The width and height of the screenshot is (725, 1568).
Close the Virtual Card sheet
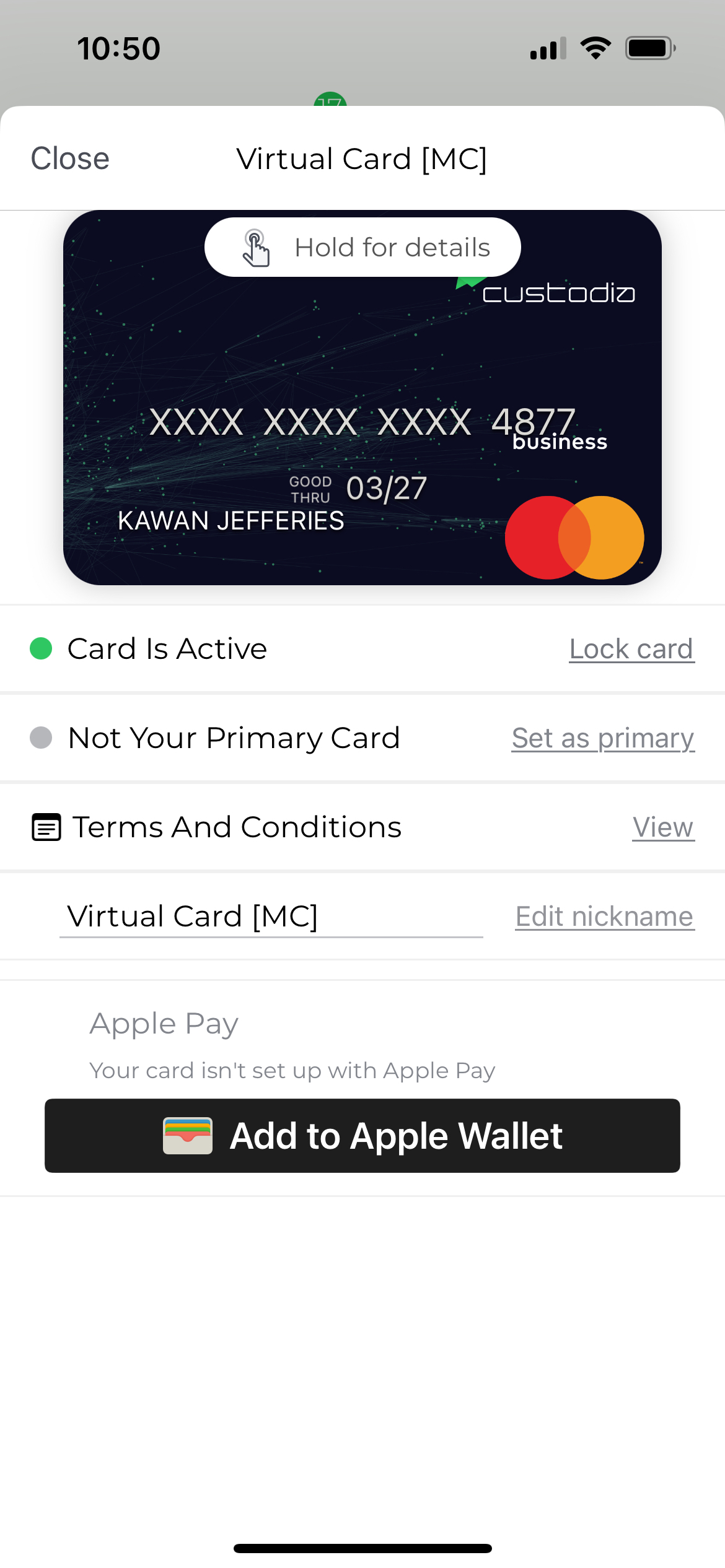[x=70, y=159]
